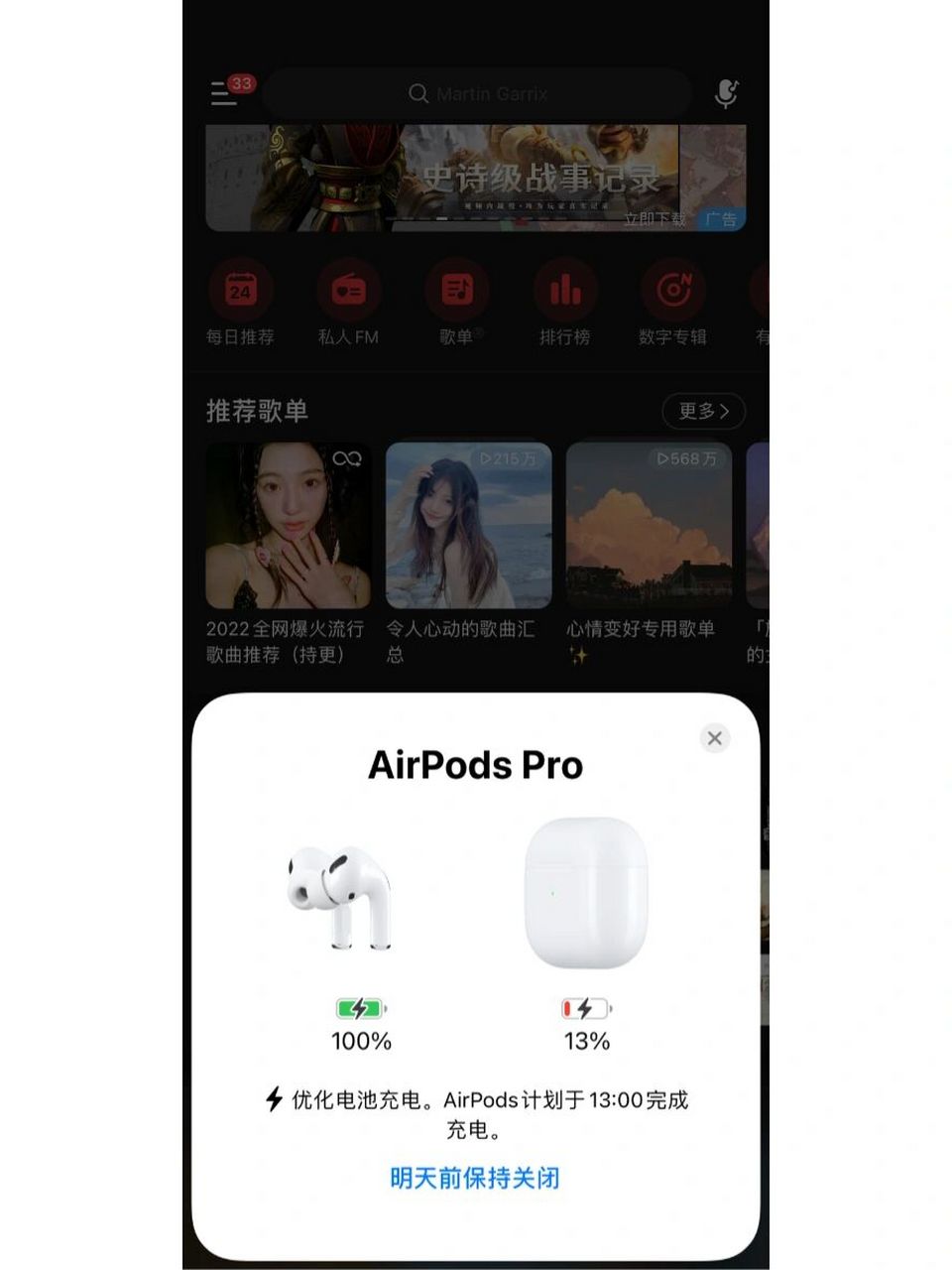The width and height of the screenshot is (952, 1270).
Task: Select the 私人FM personal radio icon
Action: coord(348,291)
